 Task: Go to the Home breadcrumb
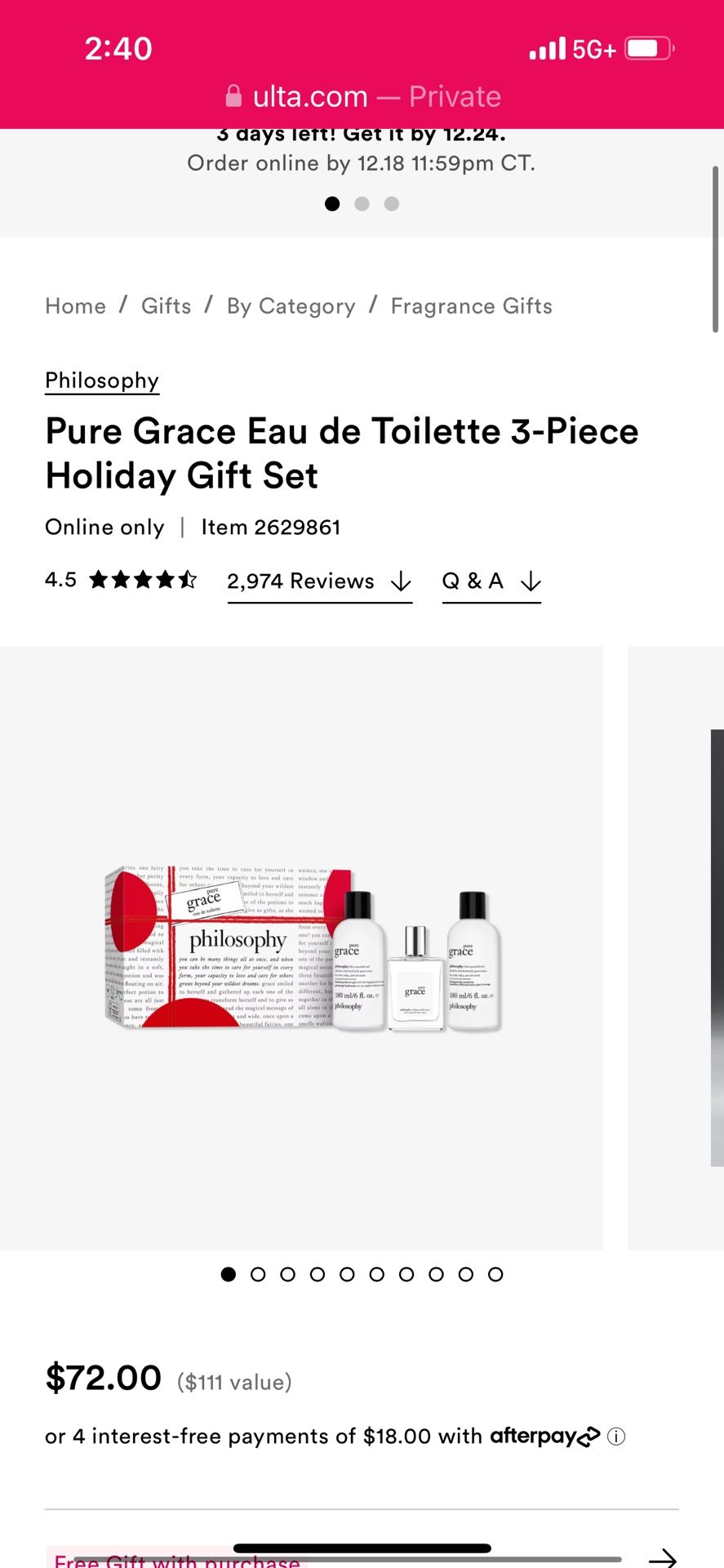[76, 306]
